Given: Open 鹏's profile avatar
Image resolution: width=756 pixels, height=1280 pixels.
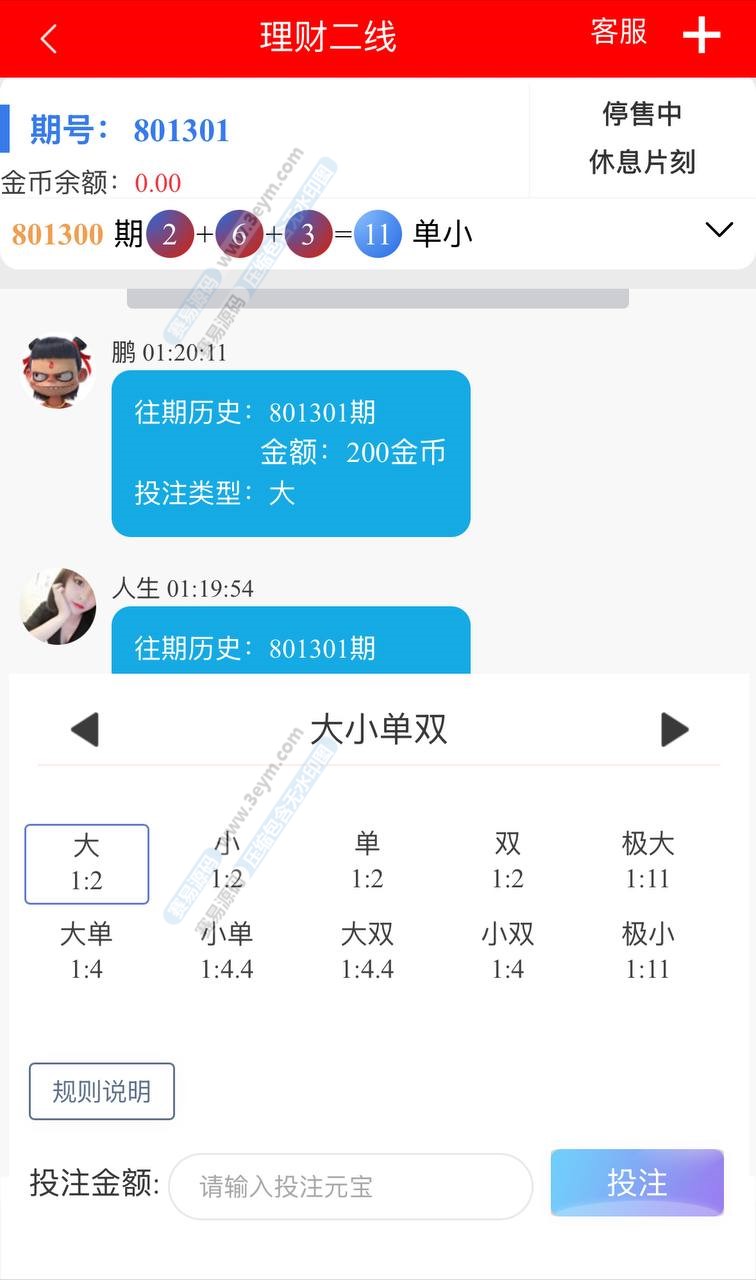Looking at the screenshot, I should click(58, 371).
